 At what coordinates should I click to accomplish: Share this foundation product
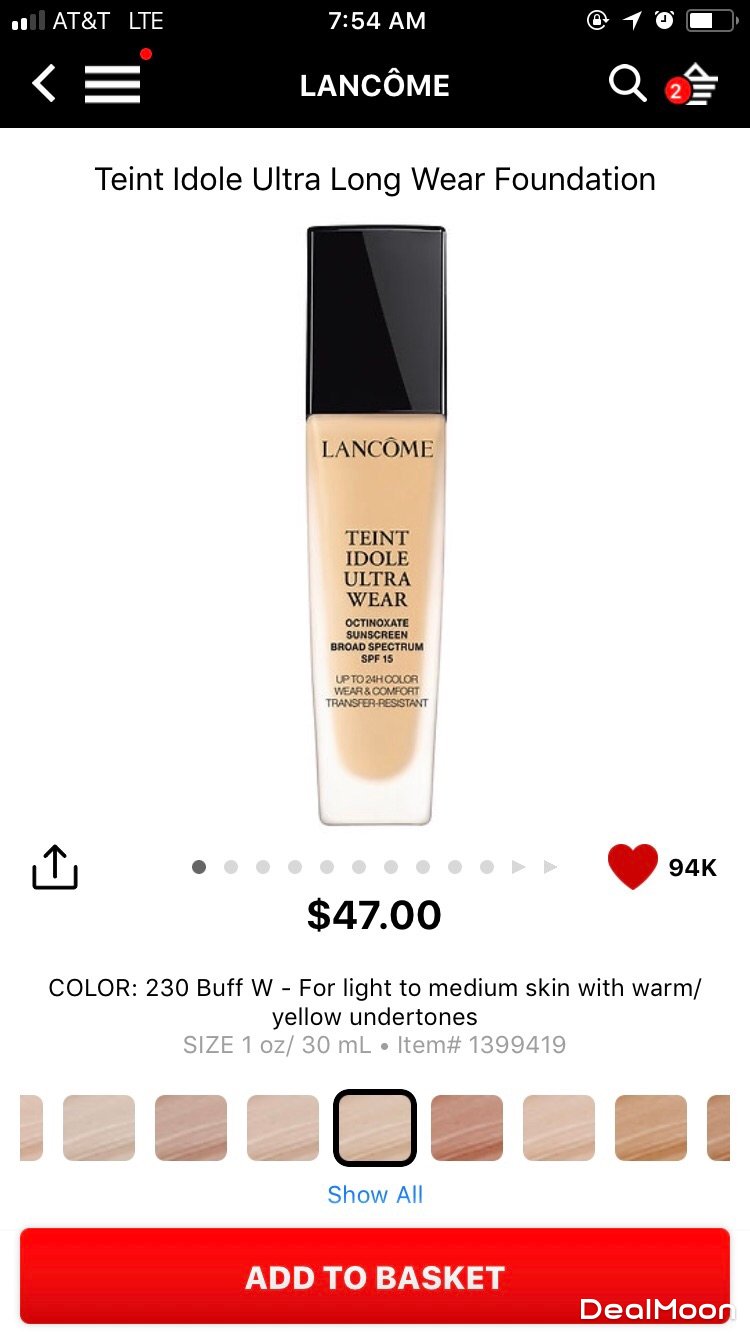click(x=55, y=867)
